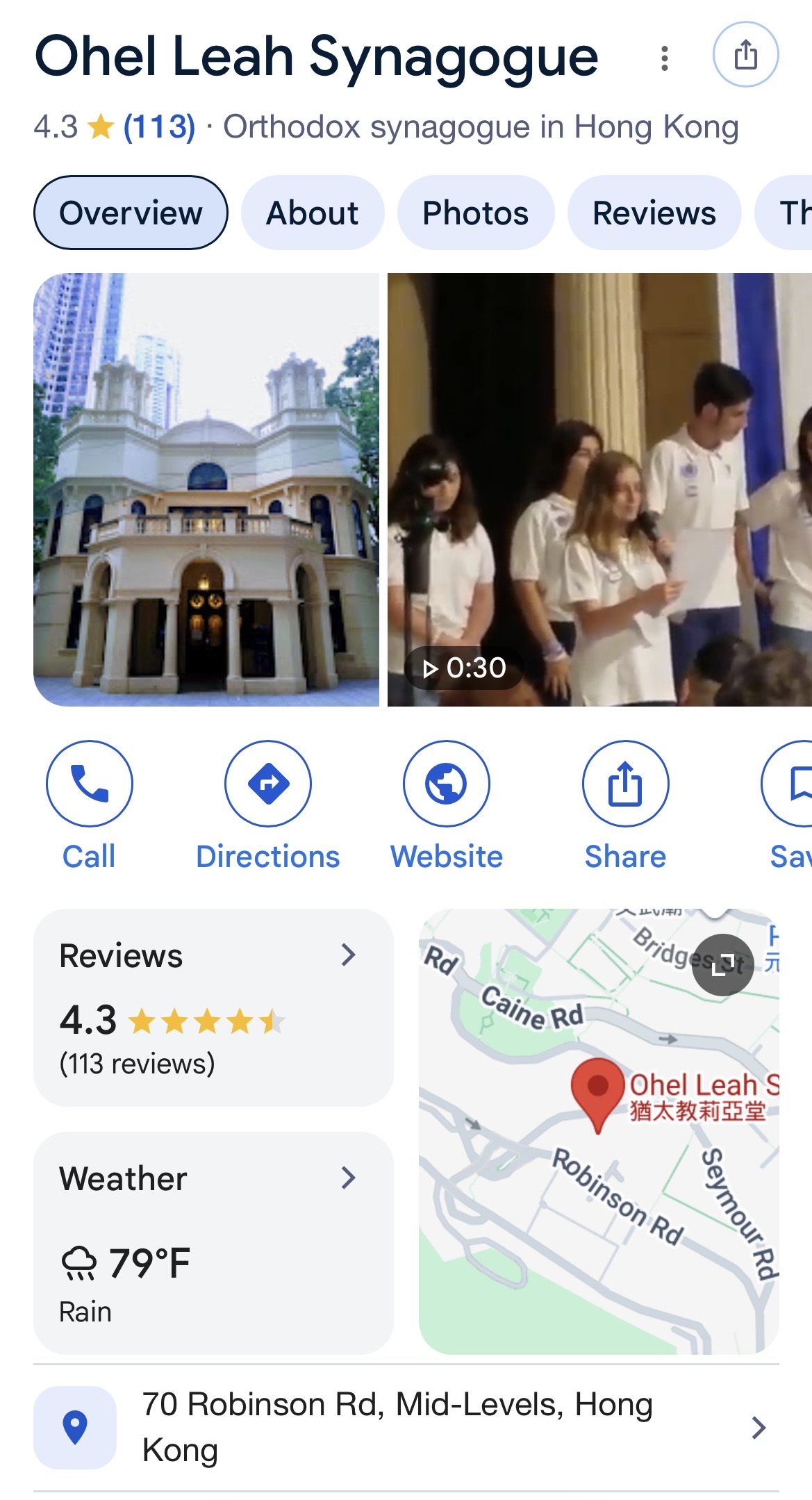Open the three-dot overflow menu
Viewport: 812px width, 1500px height.
[665, 58]
